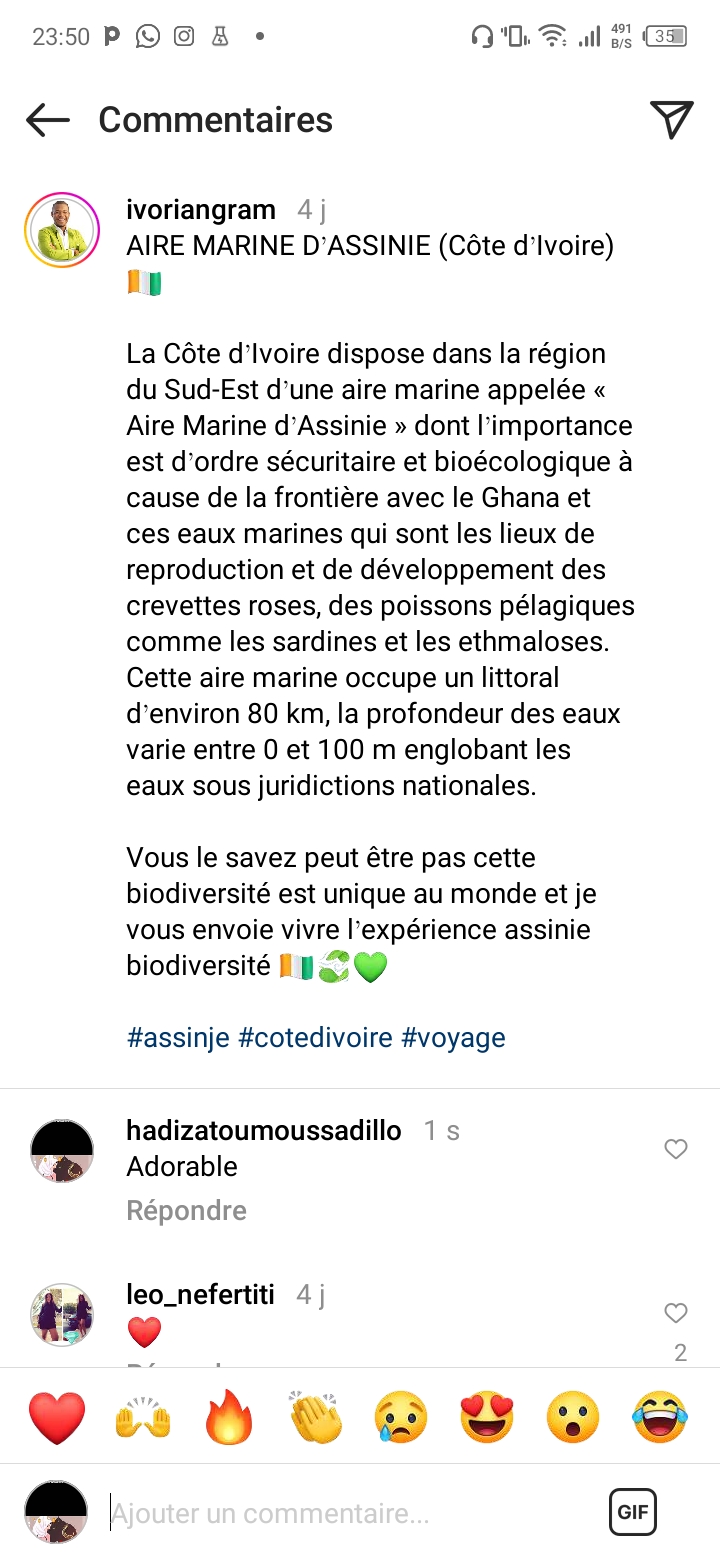The image size is (720, 1560).
Task: Open the ivoriangram username link
Action: [x=201, y=210]
